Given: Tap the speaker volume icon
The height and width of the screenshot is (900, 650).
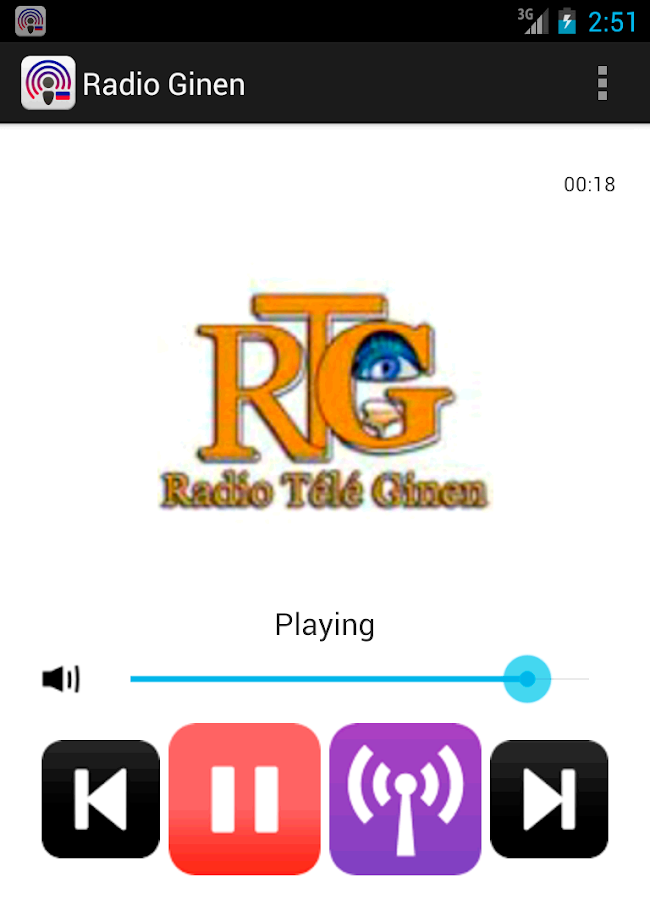Looking at the screenshot, I should pyautogui.click(x=61, y=680).
